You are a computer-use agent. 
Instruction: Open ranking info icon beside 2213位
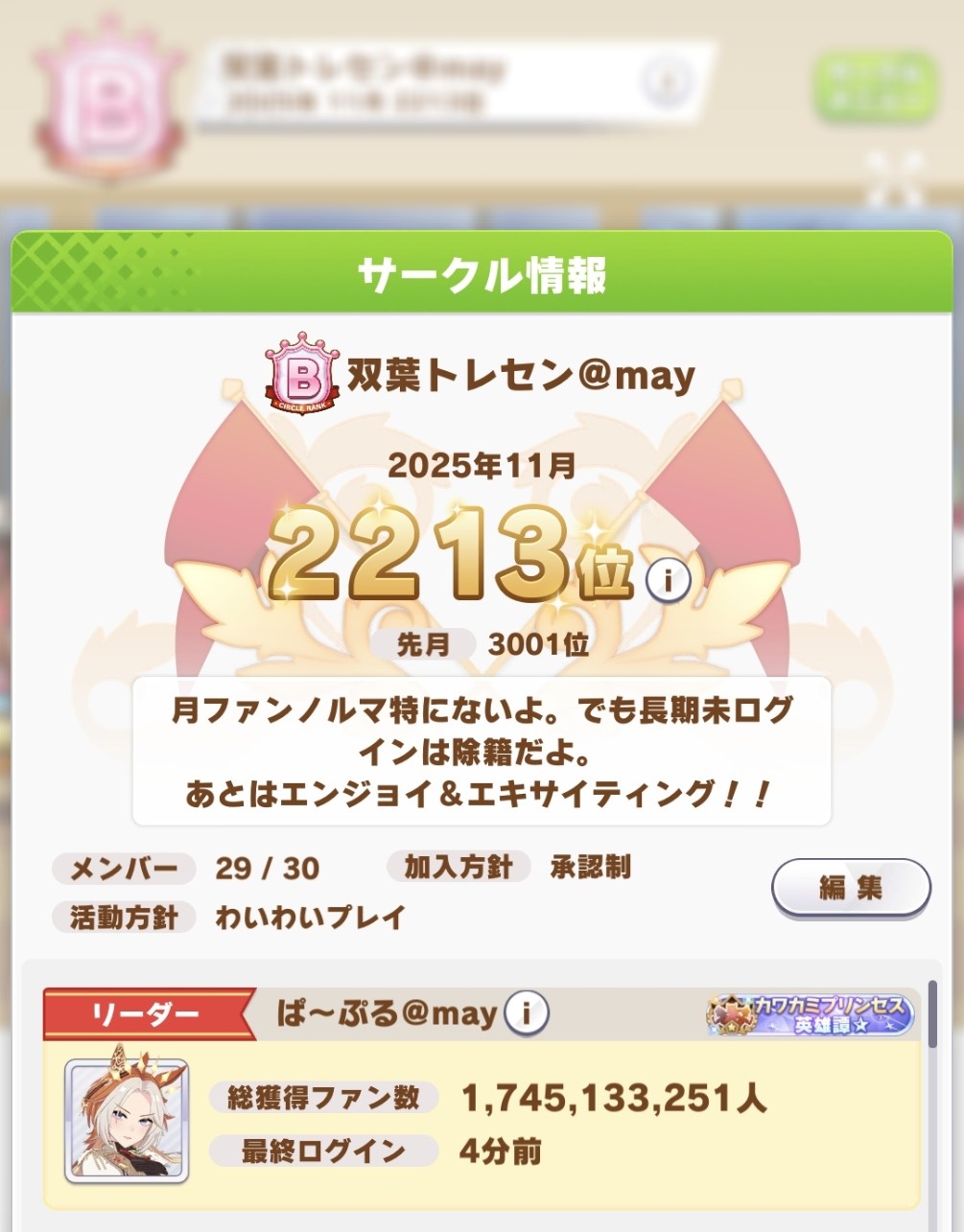coord(669,578)
